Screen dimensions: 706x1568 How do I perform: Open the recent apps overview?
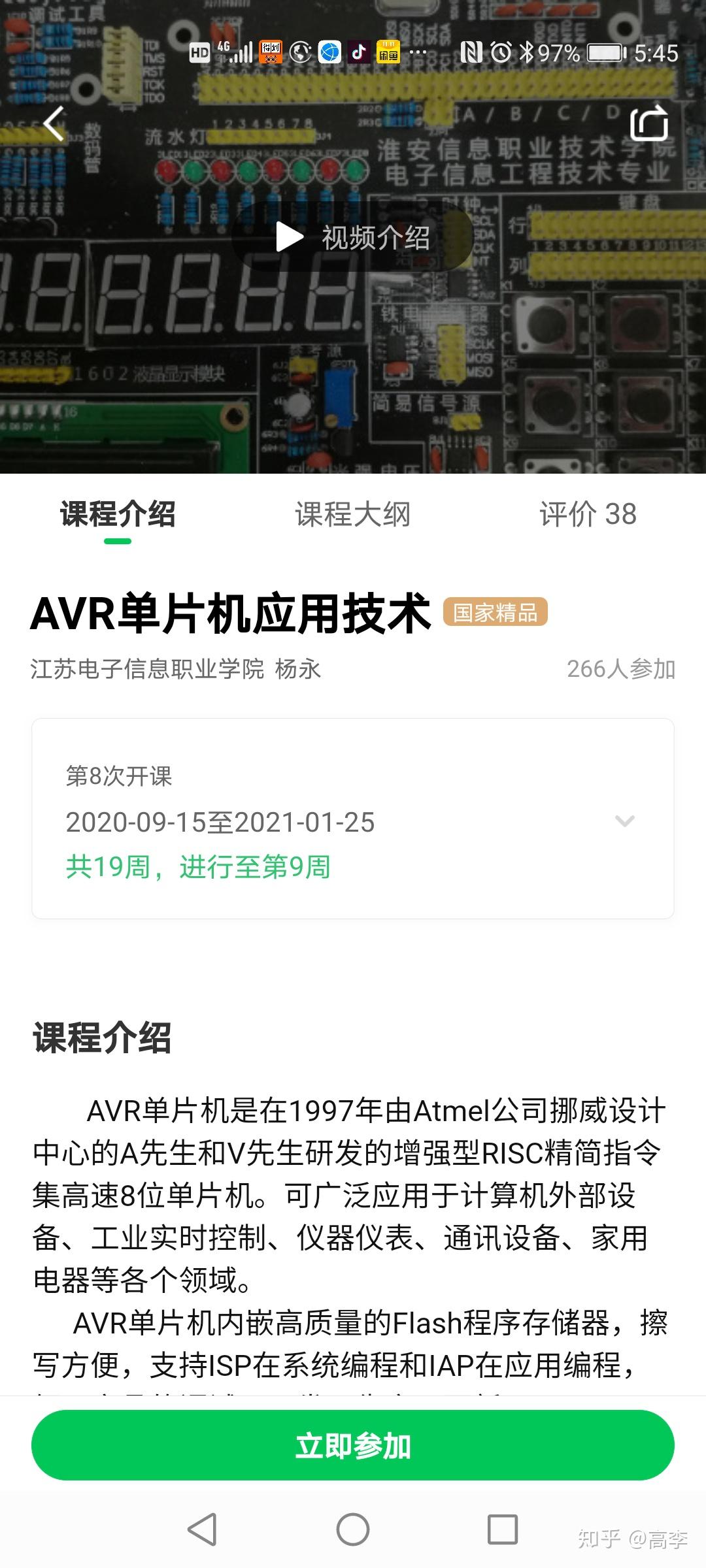[503, 1529]
